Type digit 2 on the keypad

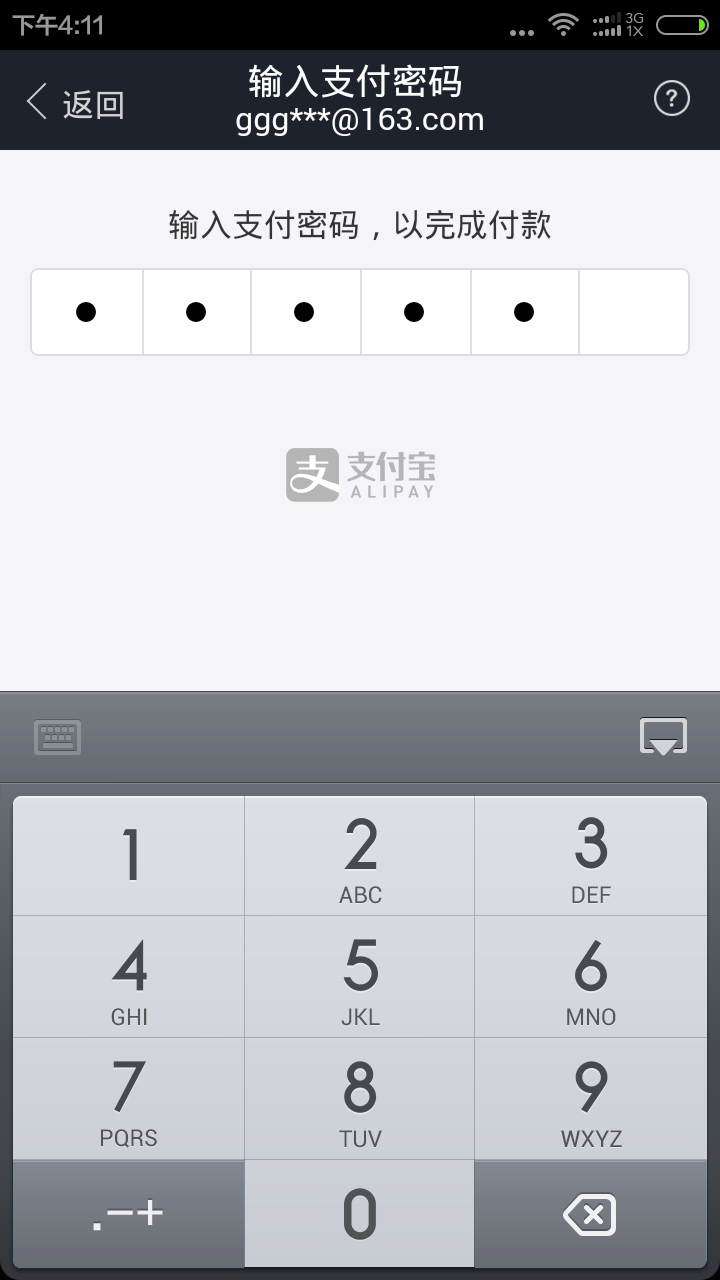coord(360,856)
